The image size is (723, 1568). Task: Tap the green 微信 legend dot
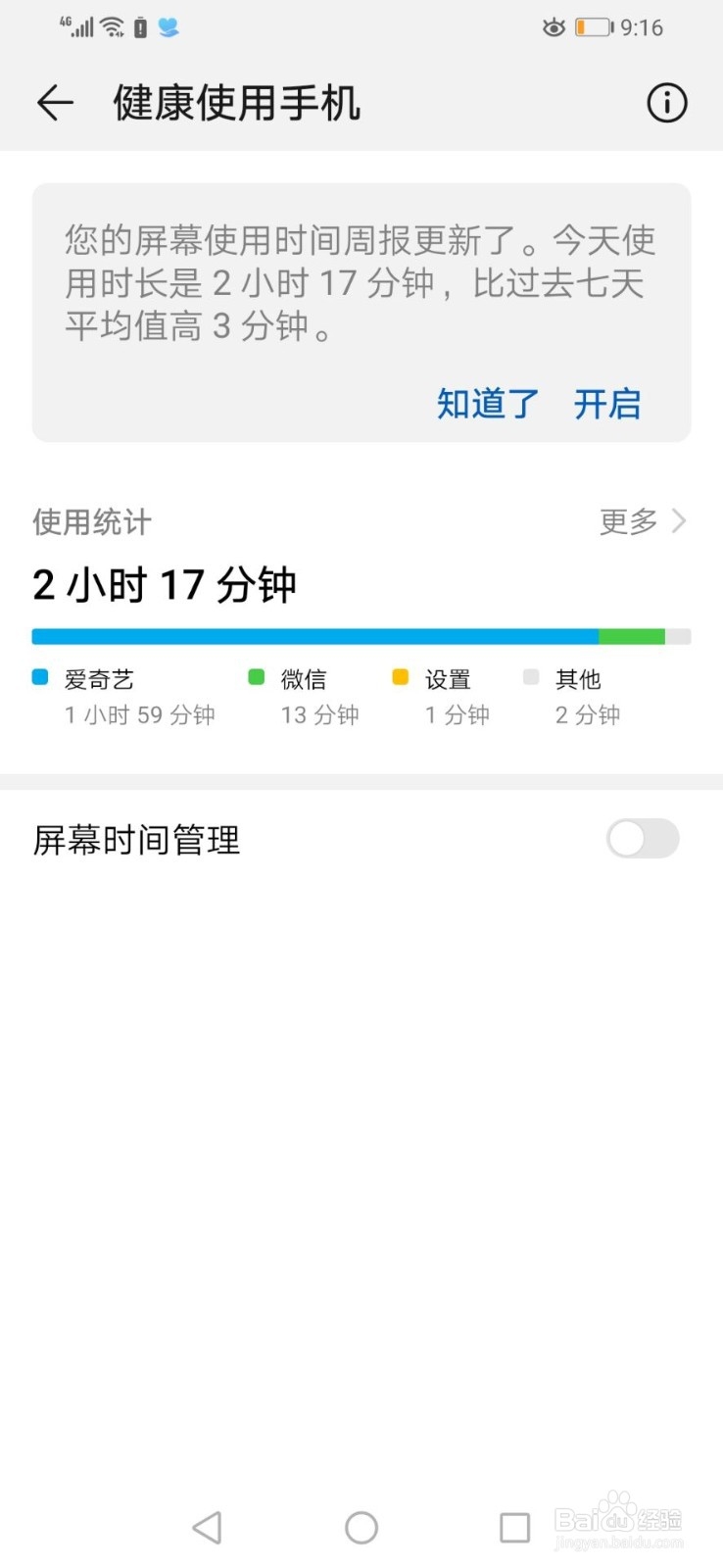257,677
